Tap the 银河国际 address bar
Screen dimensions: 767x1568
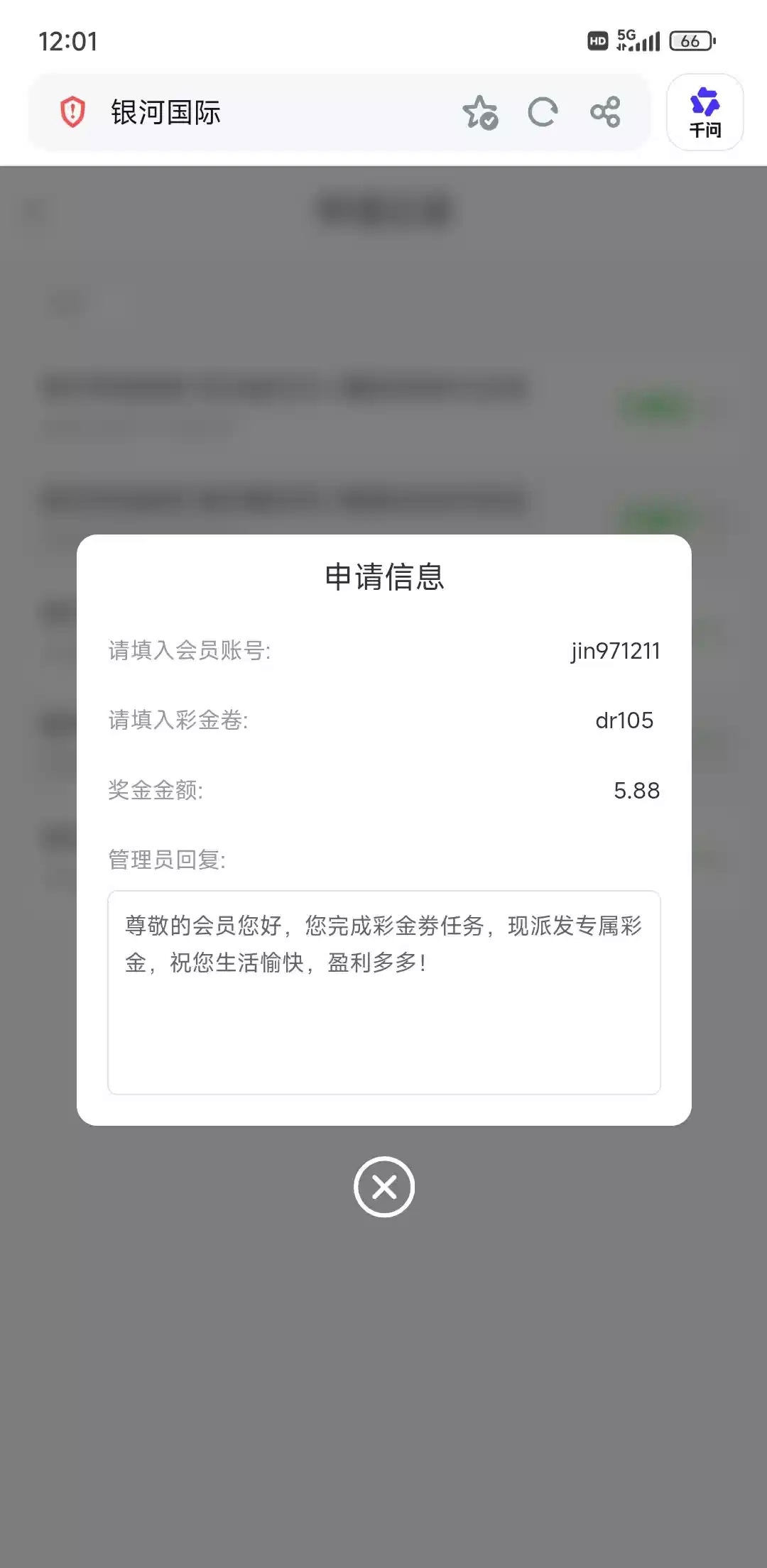pyautogui.click(x=270, y=112)
